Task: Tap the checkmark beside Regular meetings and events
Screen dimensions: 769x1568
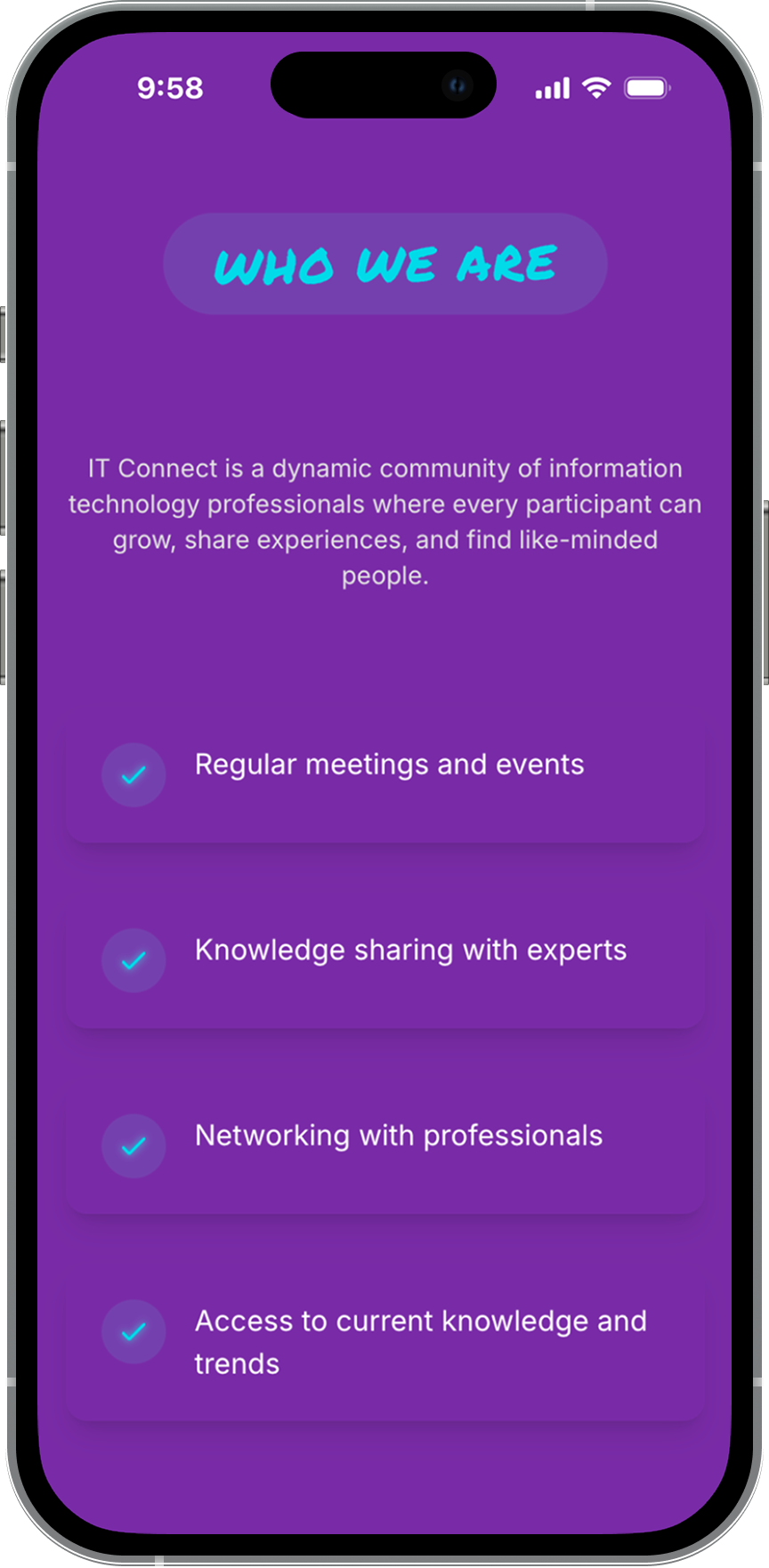Action: tap(133, 775)
